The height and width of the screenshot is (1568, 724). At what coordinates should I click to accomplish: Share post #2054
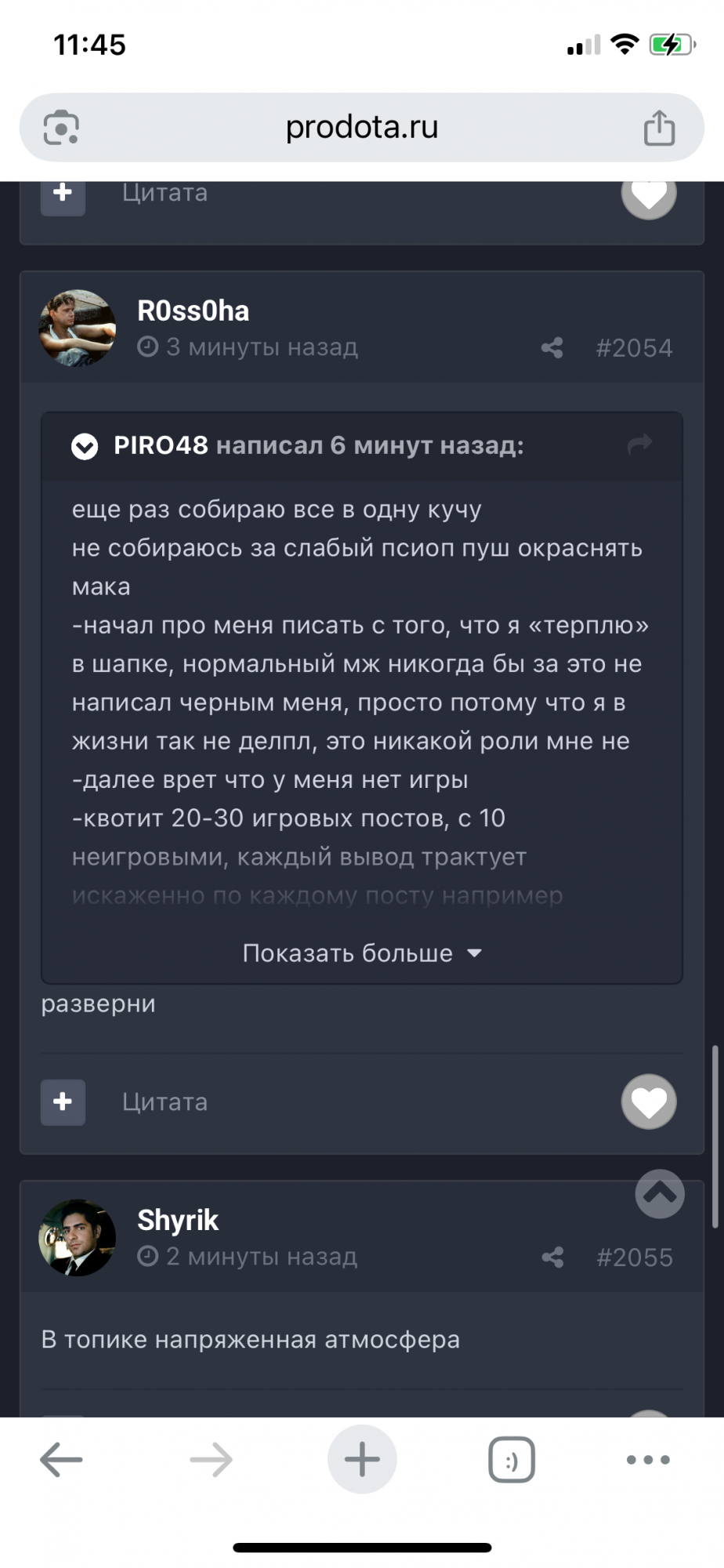tap(552, 348)
